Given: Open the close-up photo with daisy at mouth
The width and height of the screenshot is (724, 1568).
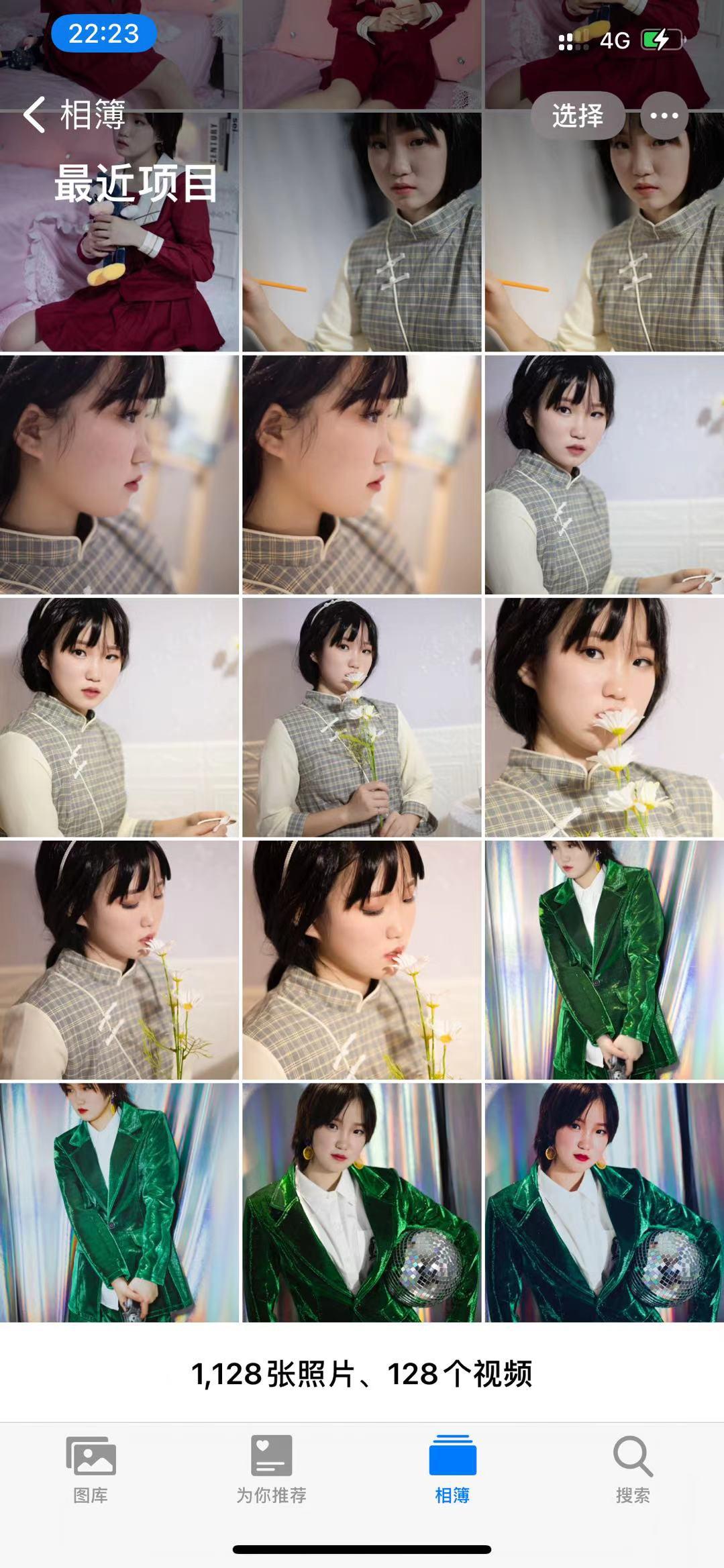Looking at the screenshot, I should click(x=604, y=717).
